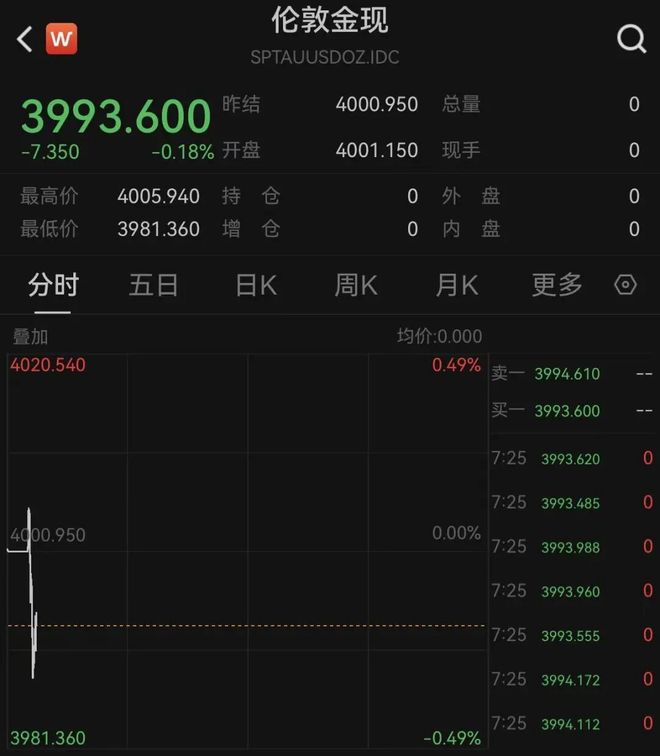Switch to the 五日 chart tab
Viewport: 660px width, 756px height.
click(x=153, y=285)
